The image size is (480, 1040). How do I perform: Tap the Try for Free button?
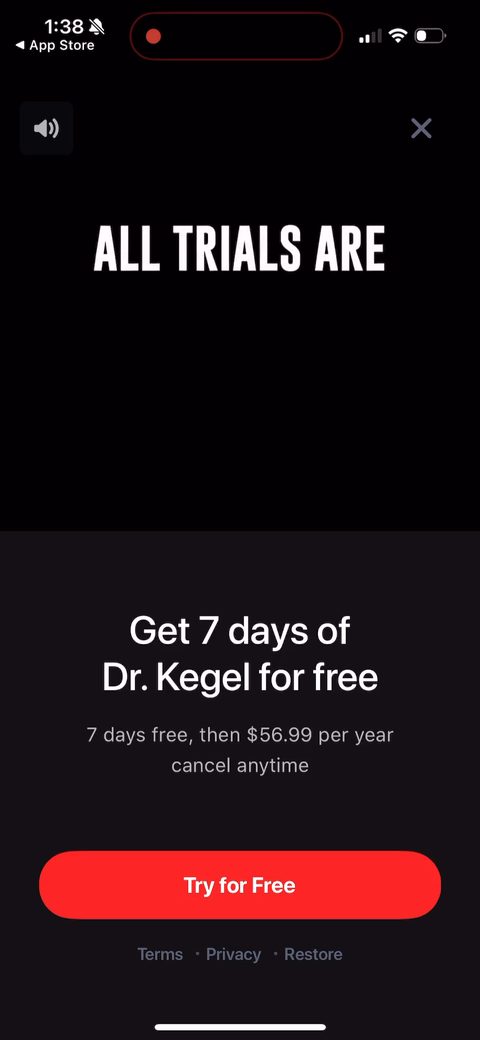(240, 885)
